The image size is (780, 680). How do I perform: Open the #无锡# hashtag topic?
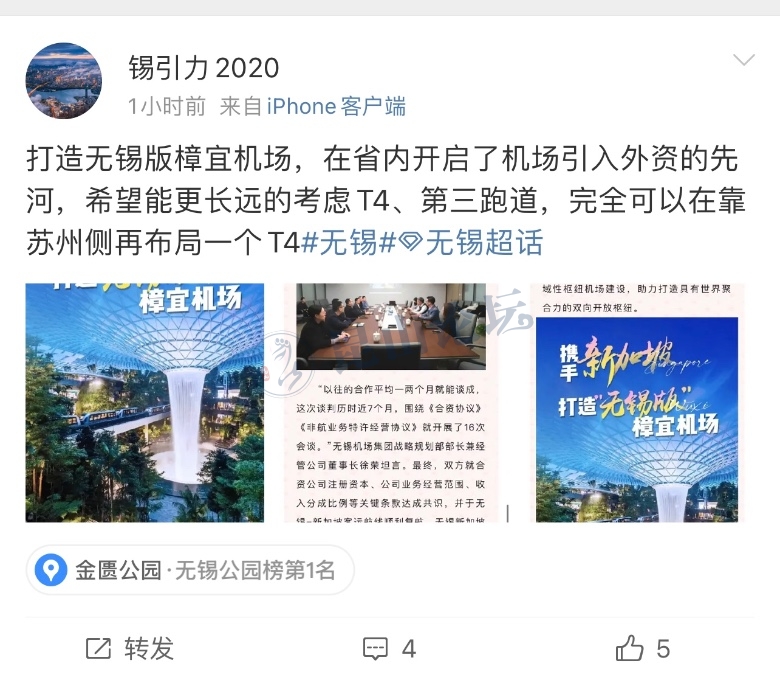pyautogui.click(x=345, y=242)
